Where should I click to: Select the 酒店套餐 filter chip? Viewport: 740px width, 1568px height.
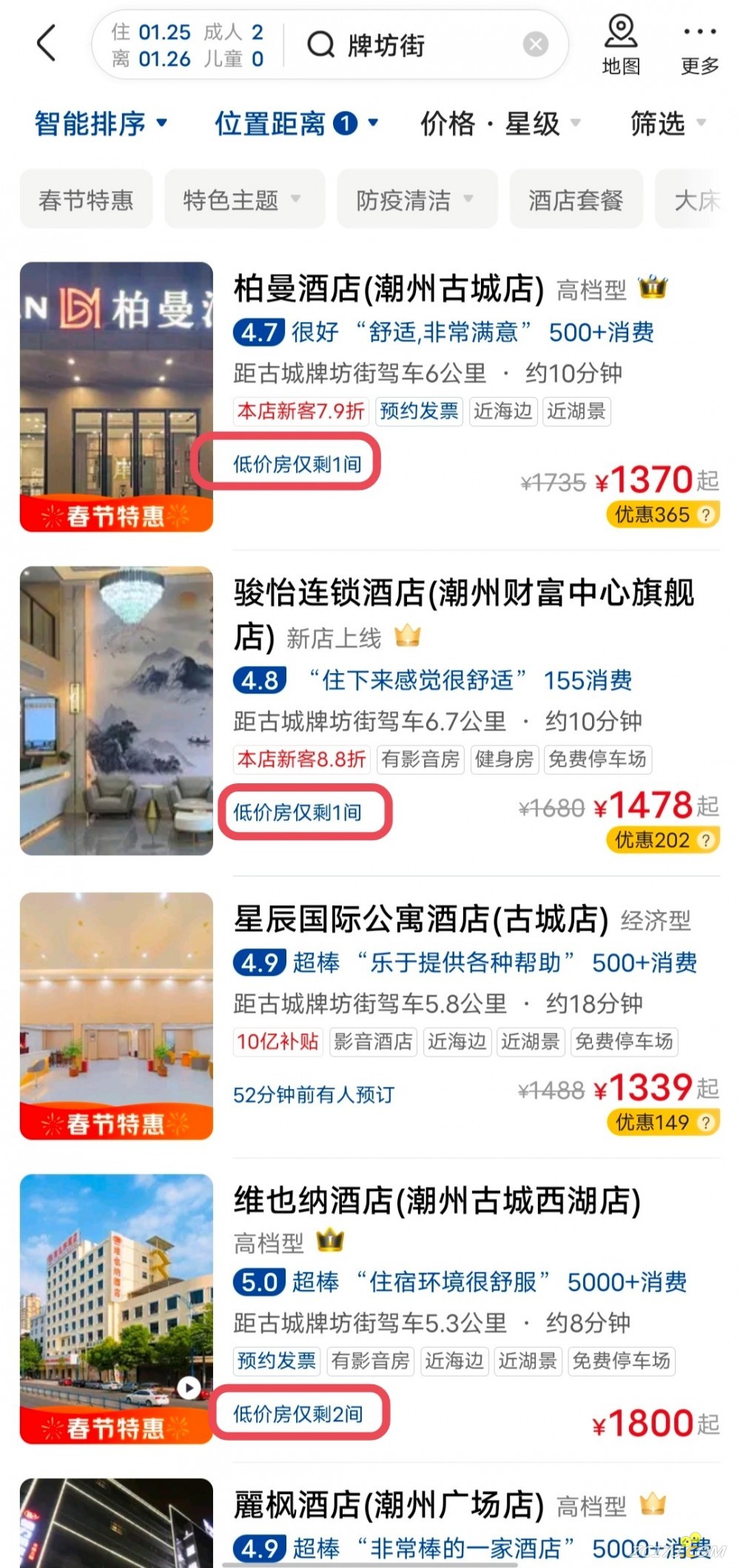575,200
